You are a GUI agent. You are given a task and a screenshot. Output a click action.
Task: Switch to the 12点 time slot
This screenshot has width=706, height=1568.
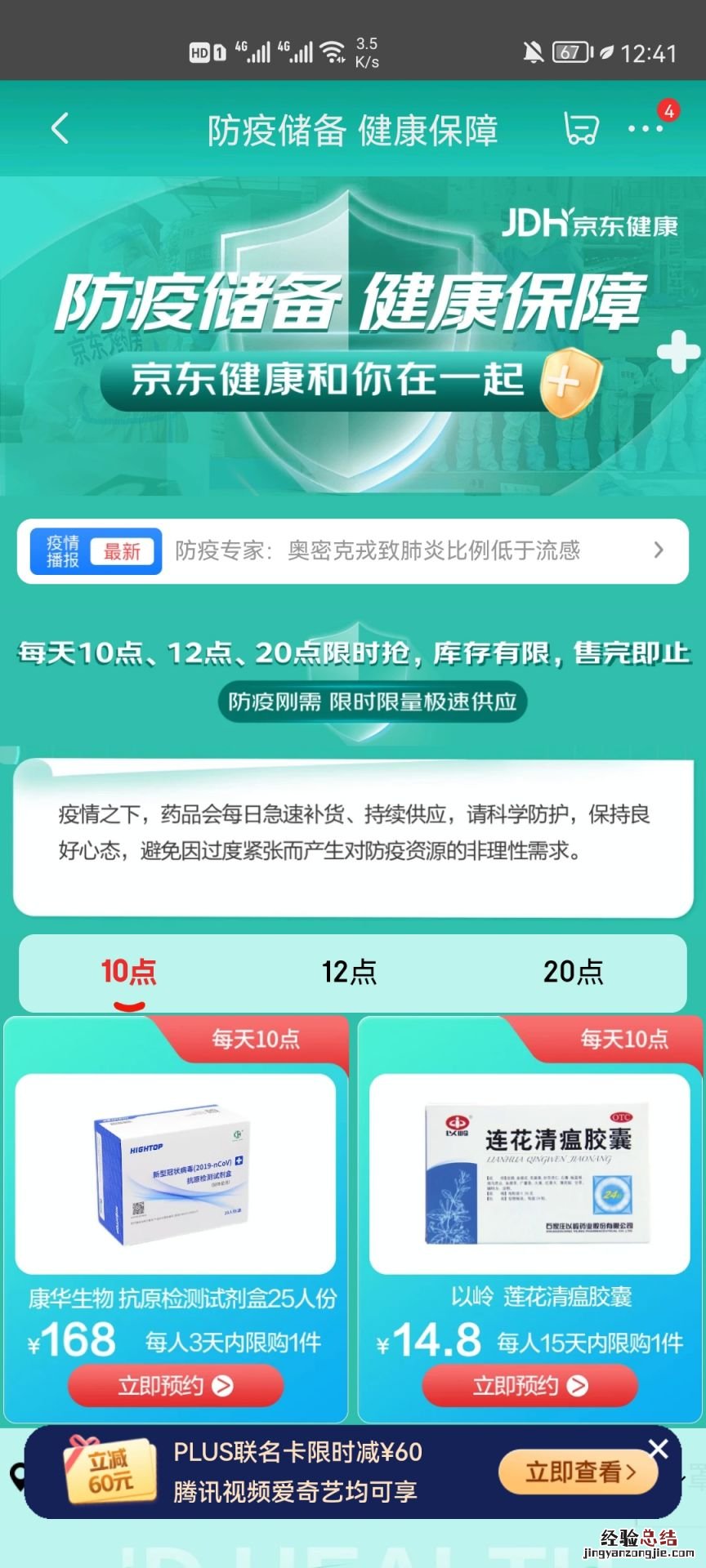pos(349,972)
